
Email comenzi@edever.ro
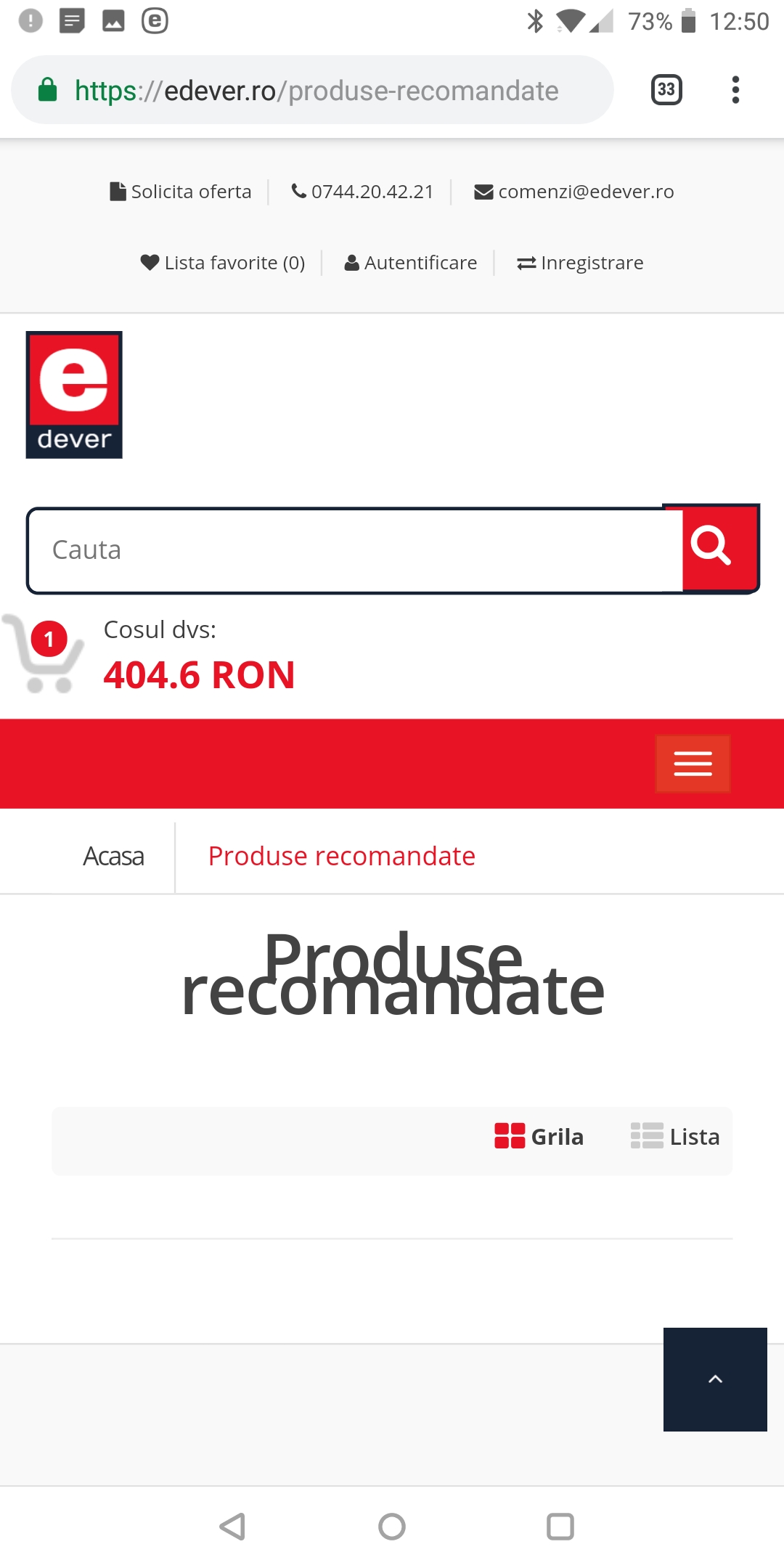[x=573, y=192]
